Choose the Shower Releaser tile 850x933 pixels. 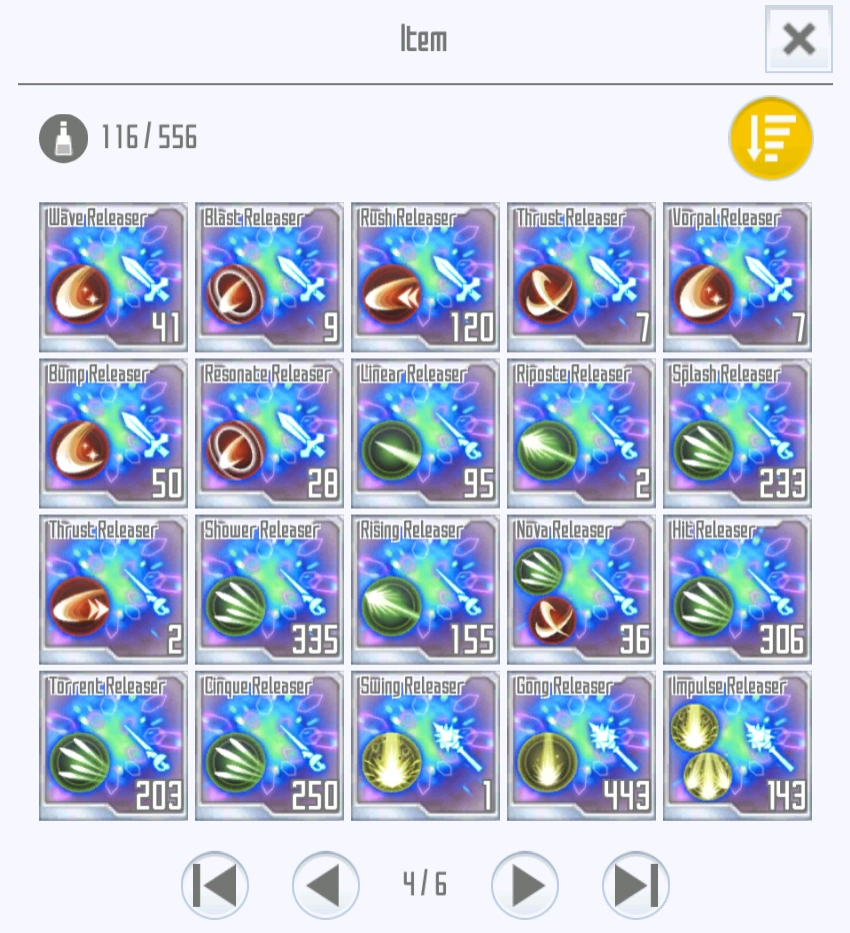(269, 589)
